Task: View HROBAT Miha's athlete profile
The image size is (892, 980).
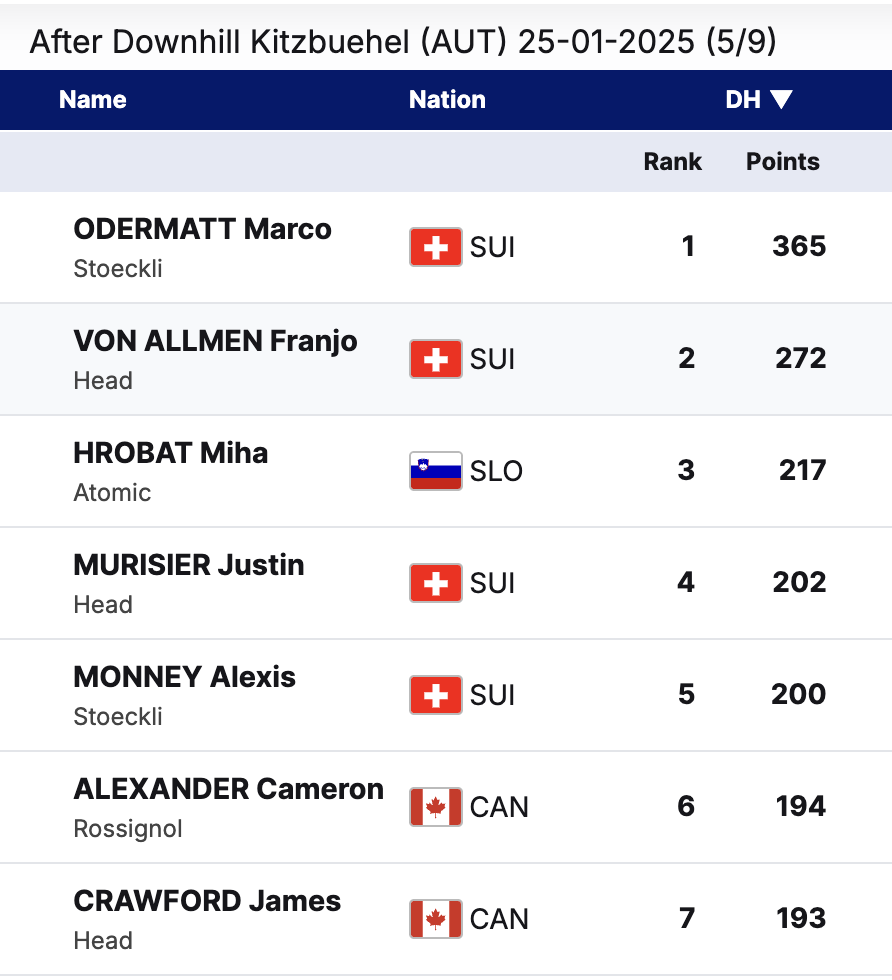Action: click(171, 453)
